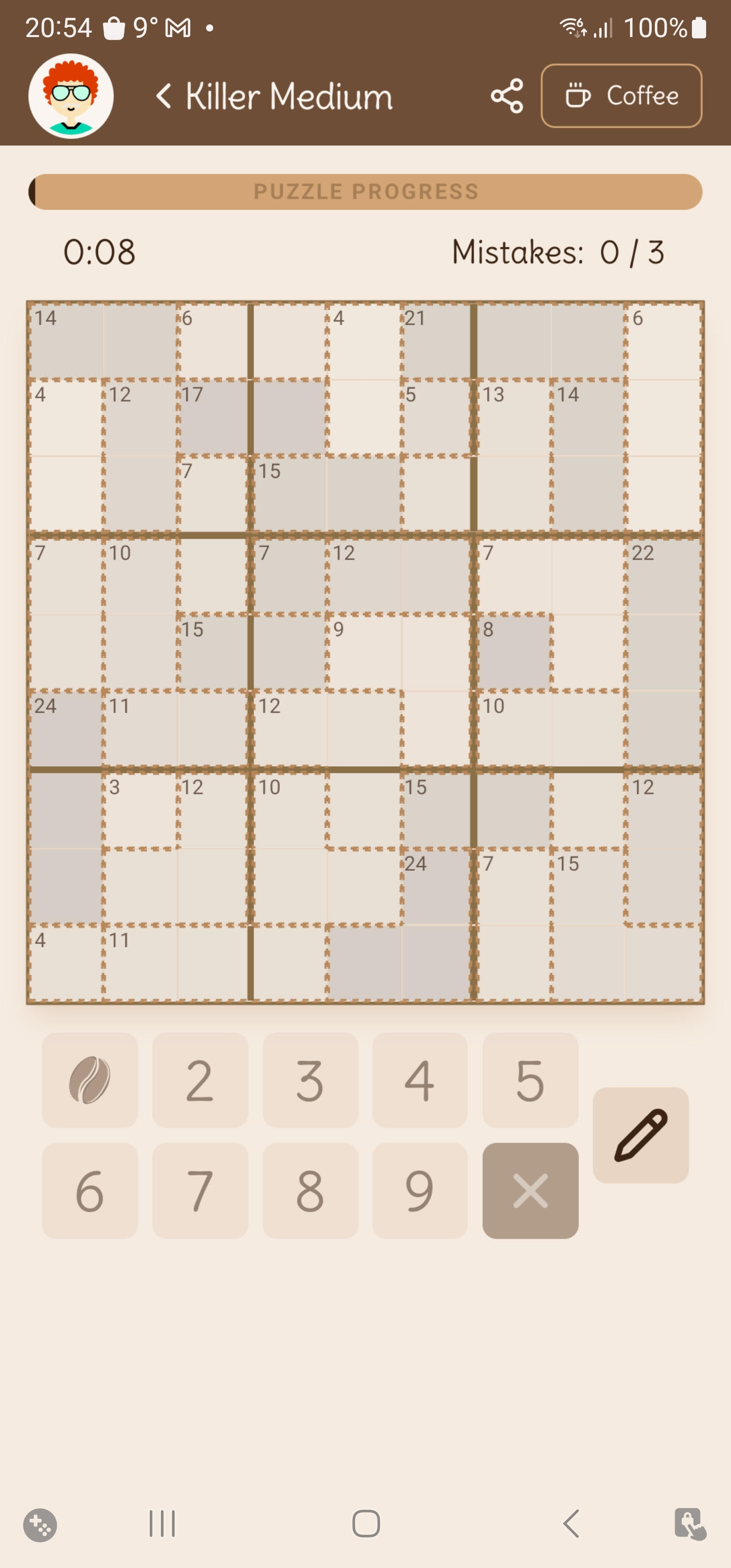731x1568 pixels.
Task: Tap the player avatar portrait
Action: (x=71, y=95)
